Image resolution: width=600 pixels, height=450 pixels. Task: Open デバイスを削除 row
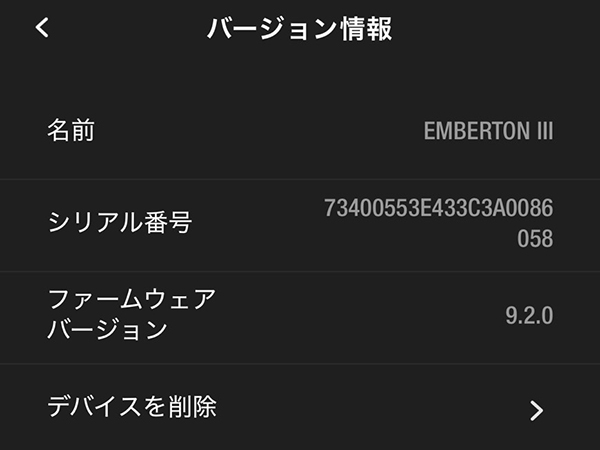300,408
